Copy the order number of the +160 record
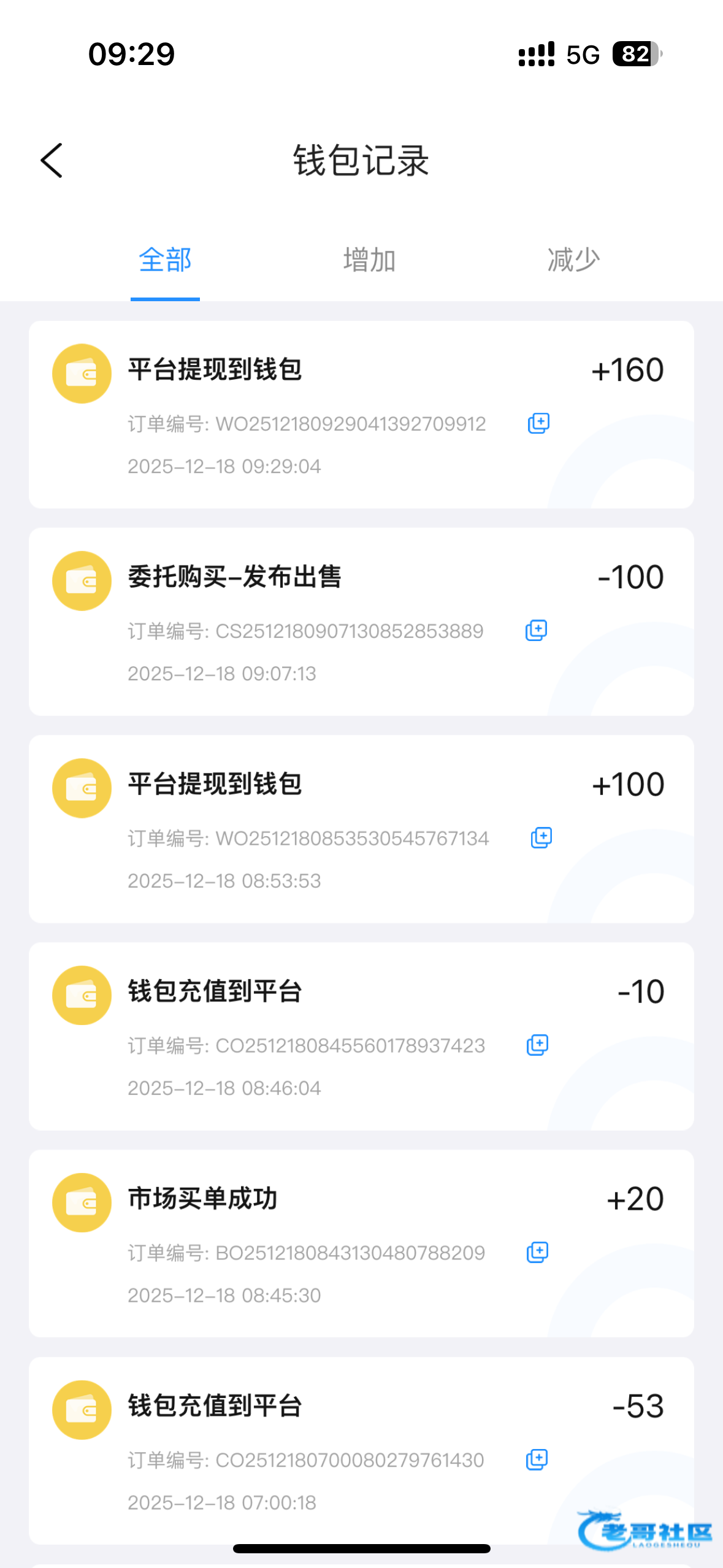 (538, 423)
